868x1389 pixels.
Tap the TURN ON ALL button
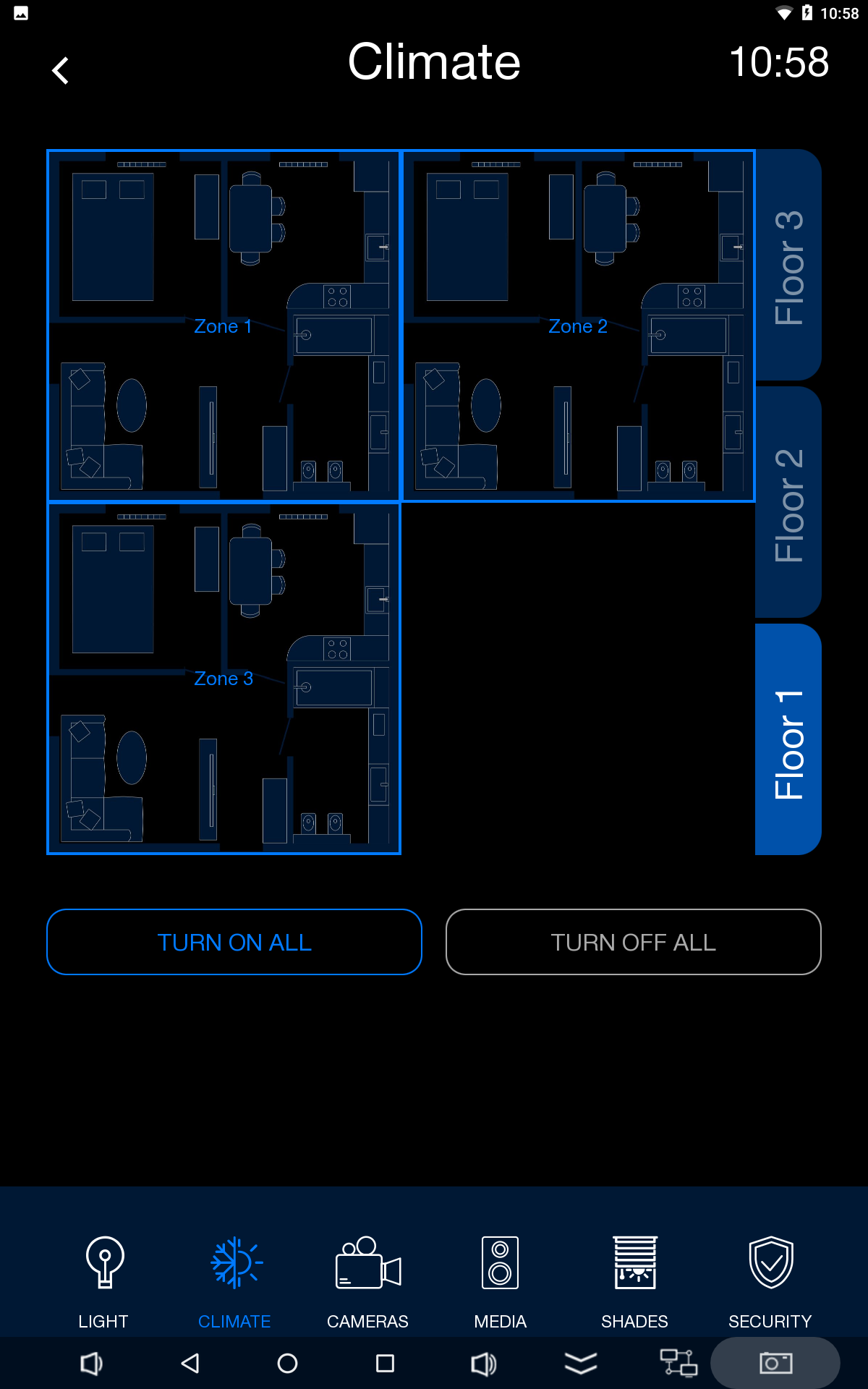(234, 942)
